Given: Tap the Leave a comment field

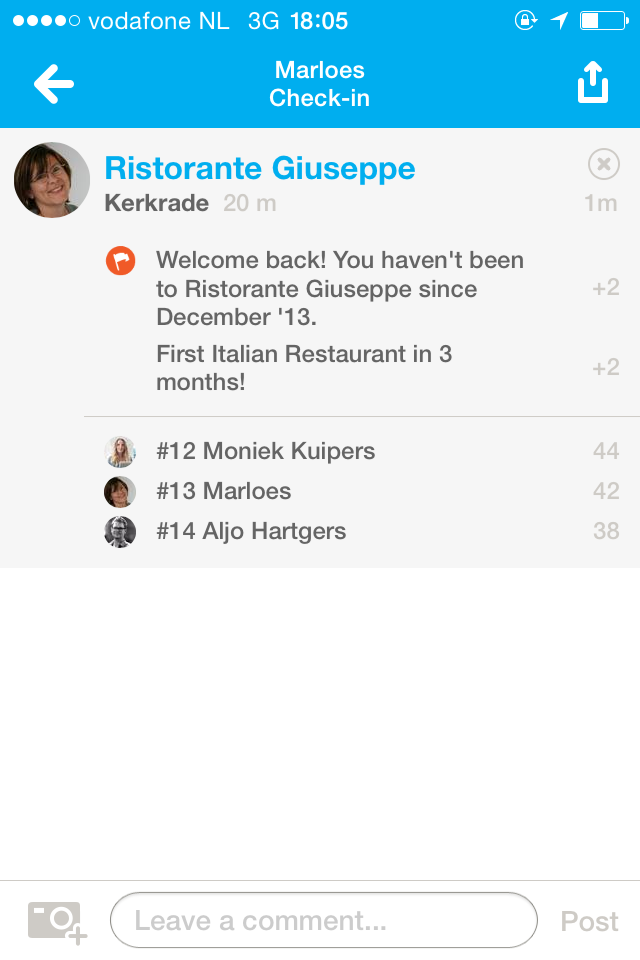Looking at the screenshot, I should click(324, 920).
